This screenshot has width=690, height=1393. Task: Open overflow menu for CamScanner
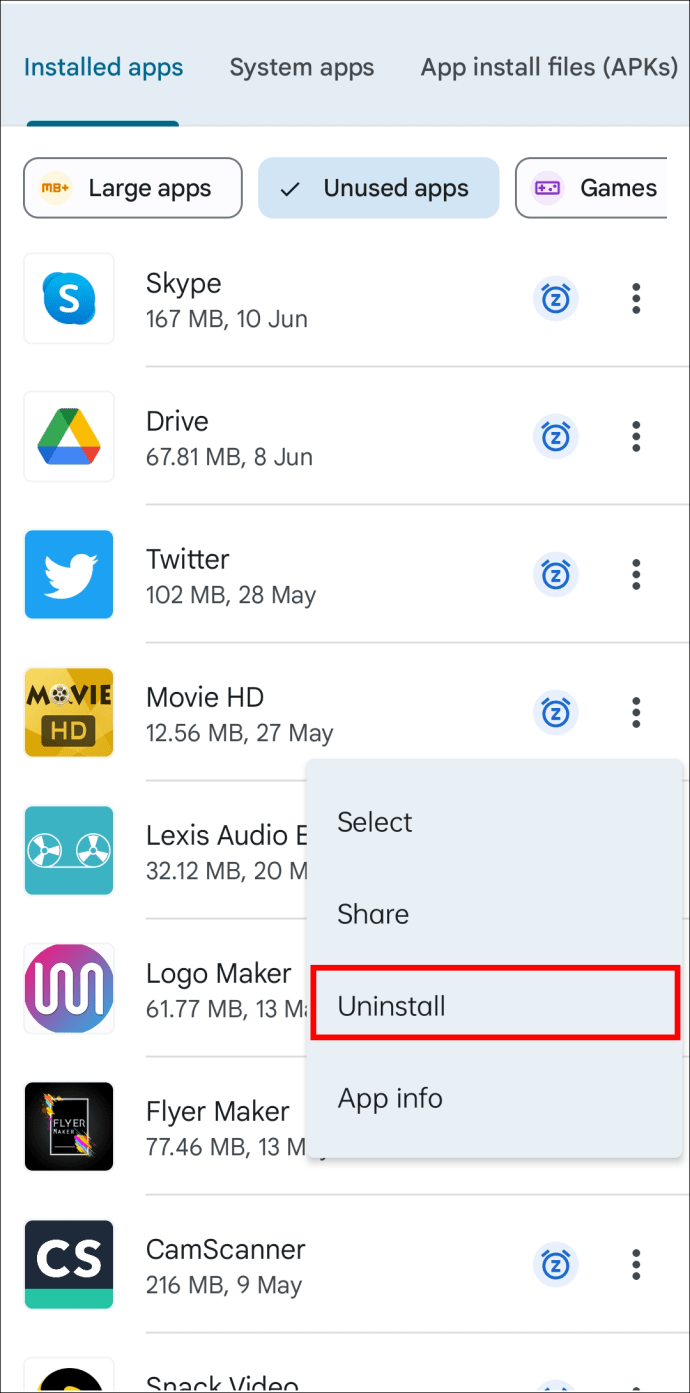click(636, 1264)
